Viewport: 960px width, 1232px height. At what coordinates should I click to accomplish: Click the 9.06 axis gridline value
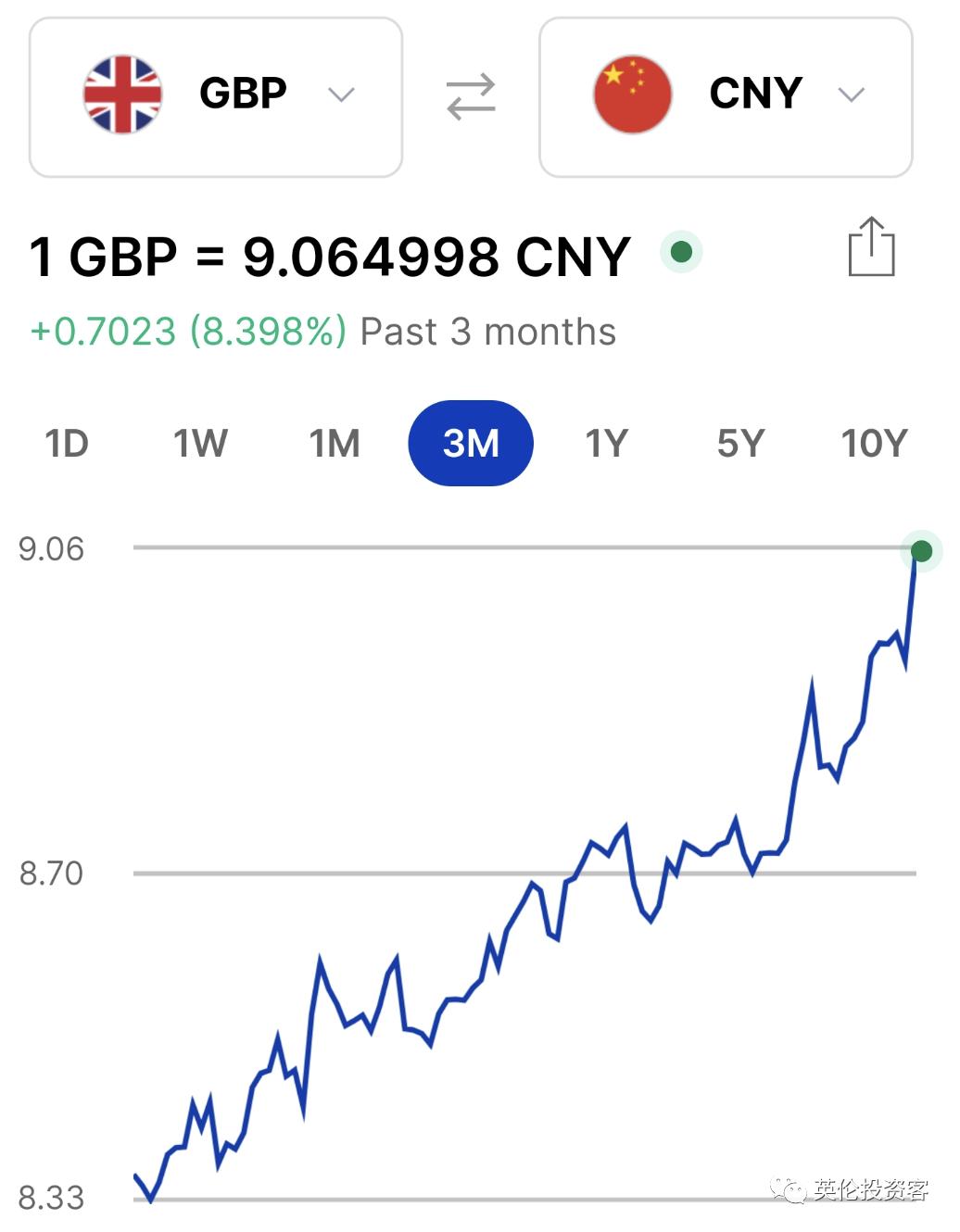click(51, 549)
